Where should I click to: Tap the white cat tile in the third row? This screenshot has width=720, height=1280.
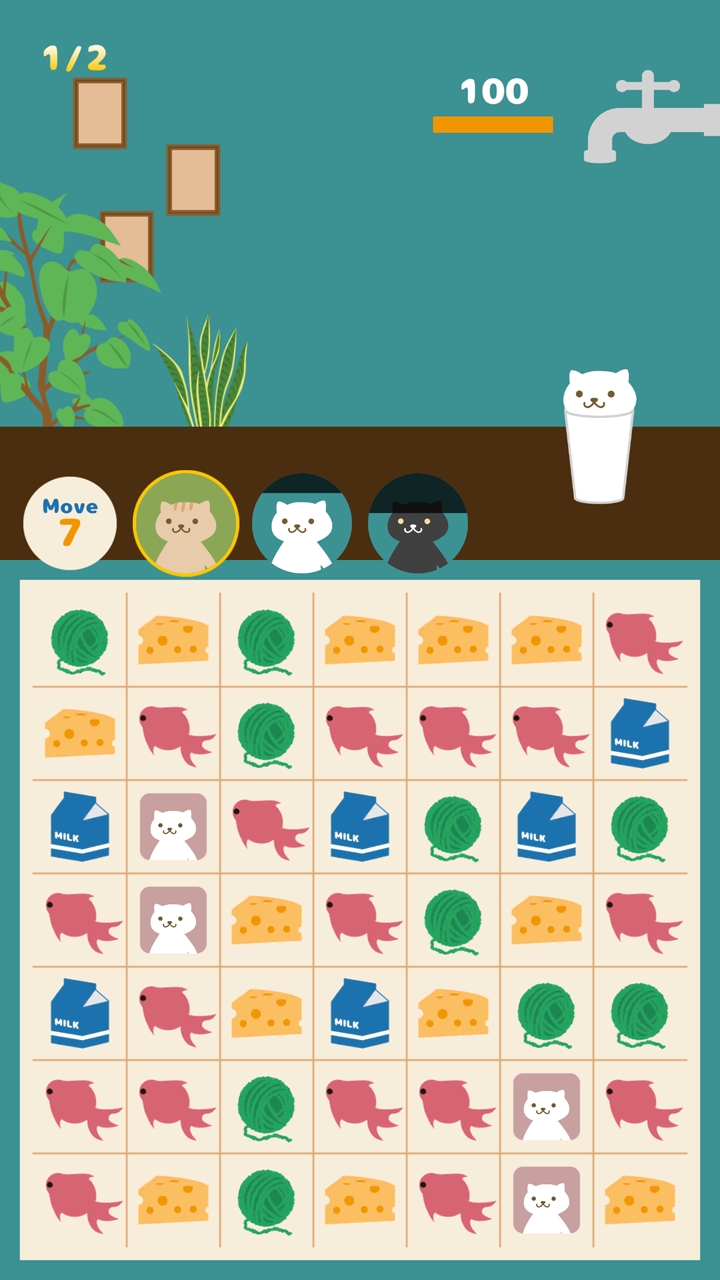pos(173,827)
